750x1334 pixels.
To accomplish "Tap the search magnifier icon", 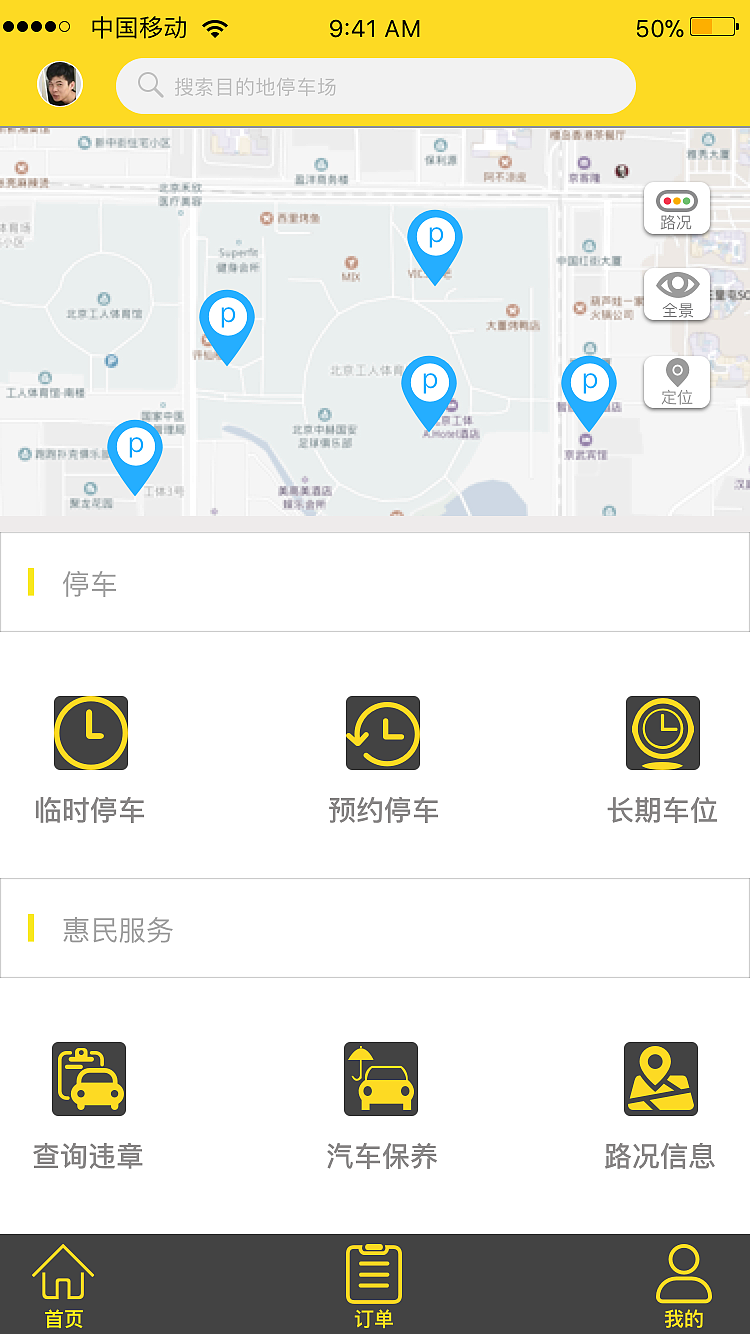I will coord(150,86).
